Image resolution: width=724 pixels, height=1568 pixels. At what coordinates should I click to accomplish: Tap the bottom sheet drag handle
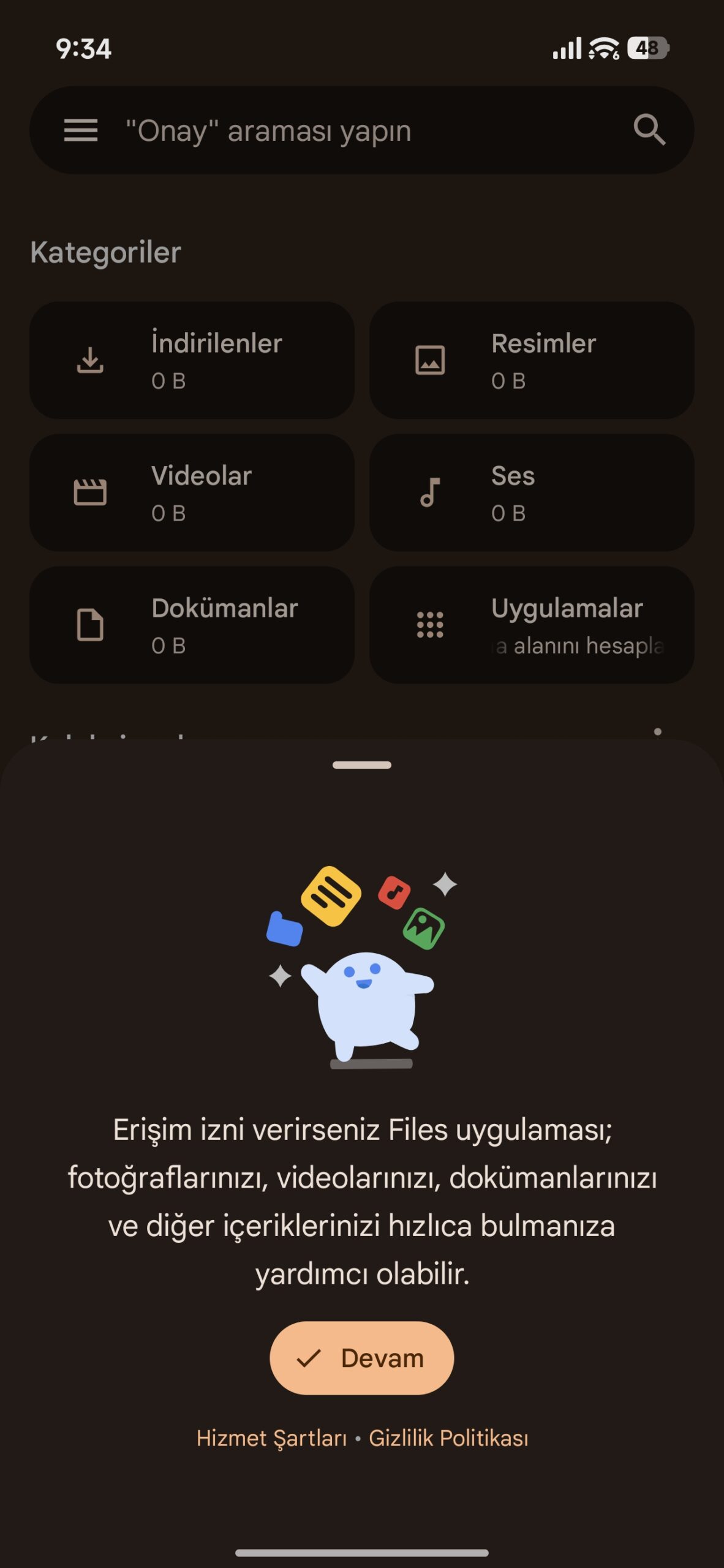tap(361, 765)
